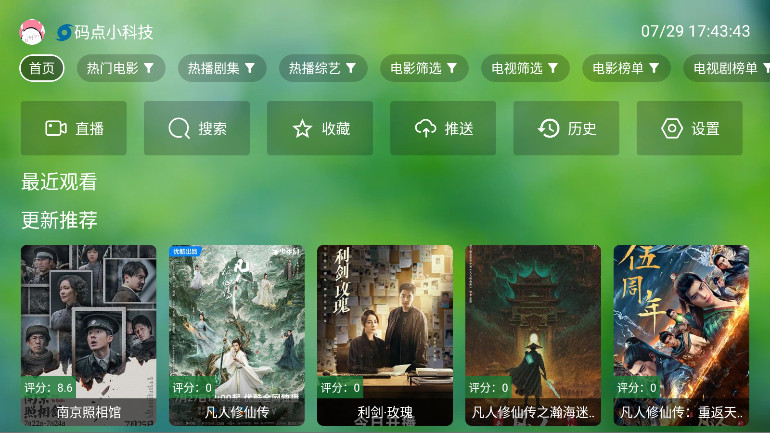The image size is (770, 433).
Task: Open 电影筛选 filter
Action: point(424,68)
